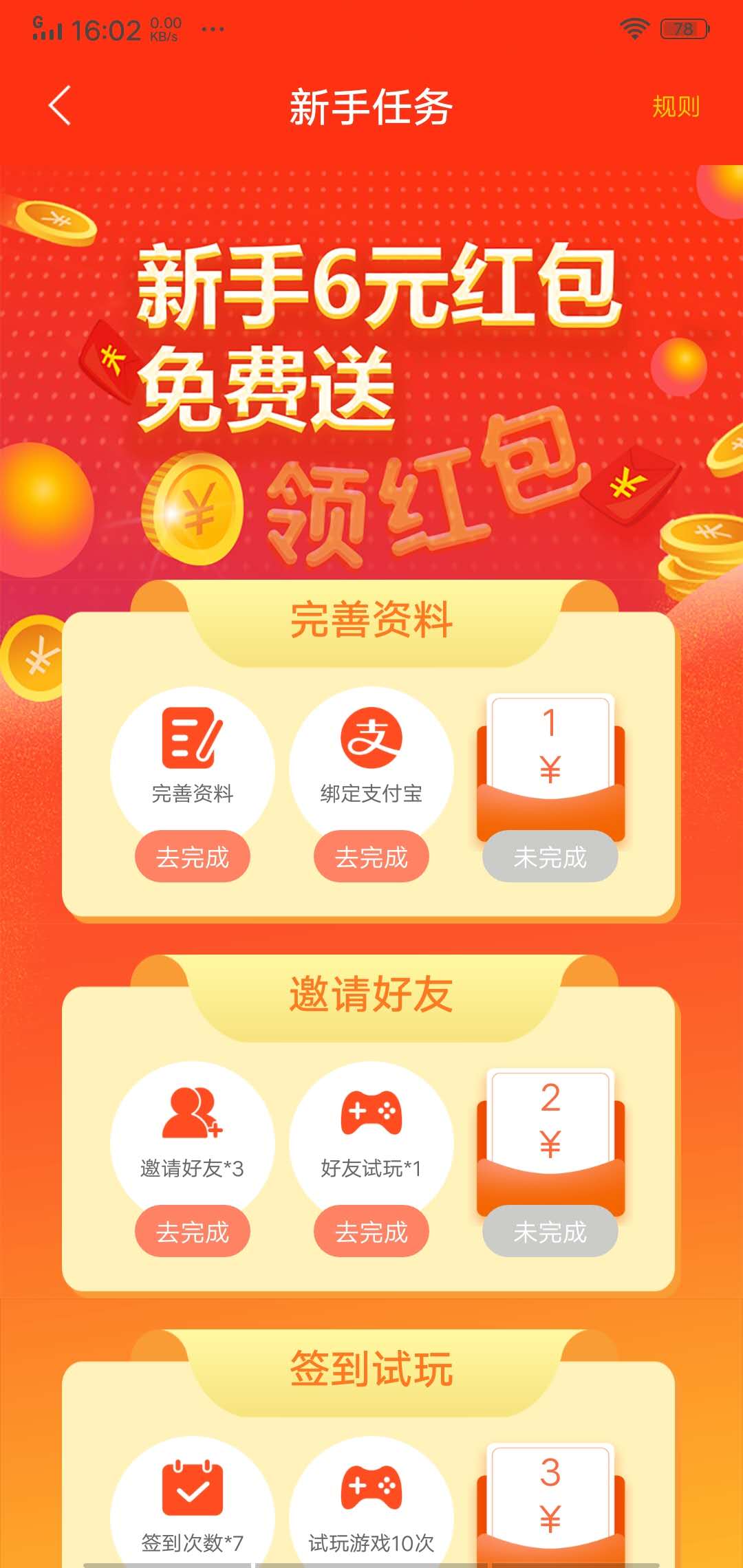Open the 规则 rules link
Viewport: 743px width, 1568px height.
(x=676, y=107)
